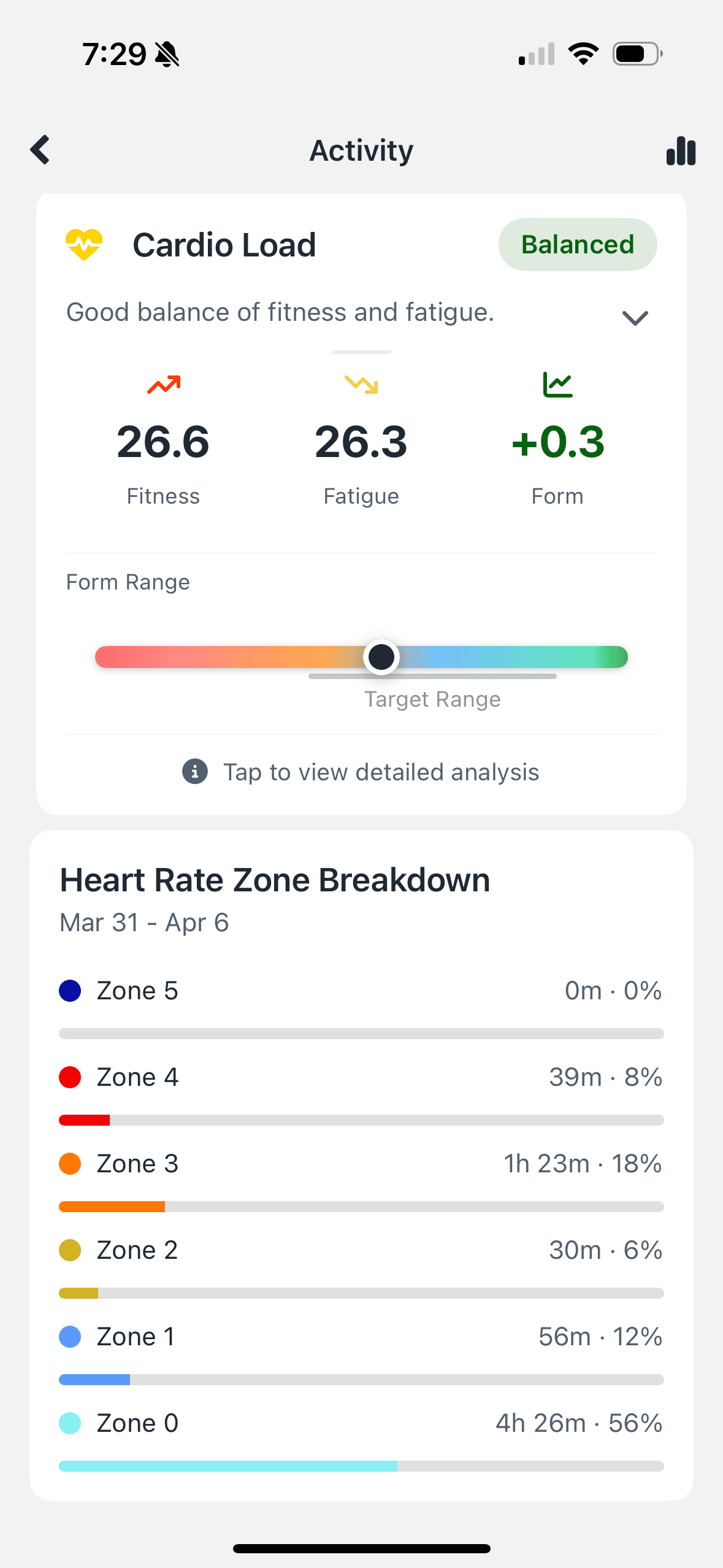Navigate back with the left chevron
Image resolution: width=723 pixels, height=1568 pixels.
(x=39, y=150)
